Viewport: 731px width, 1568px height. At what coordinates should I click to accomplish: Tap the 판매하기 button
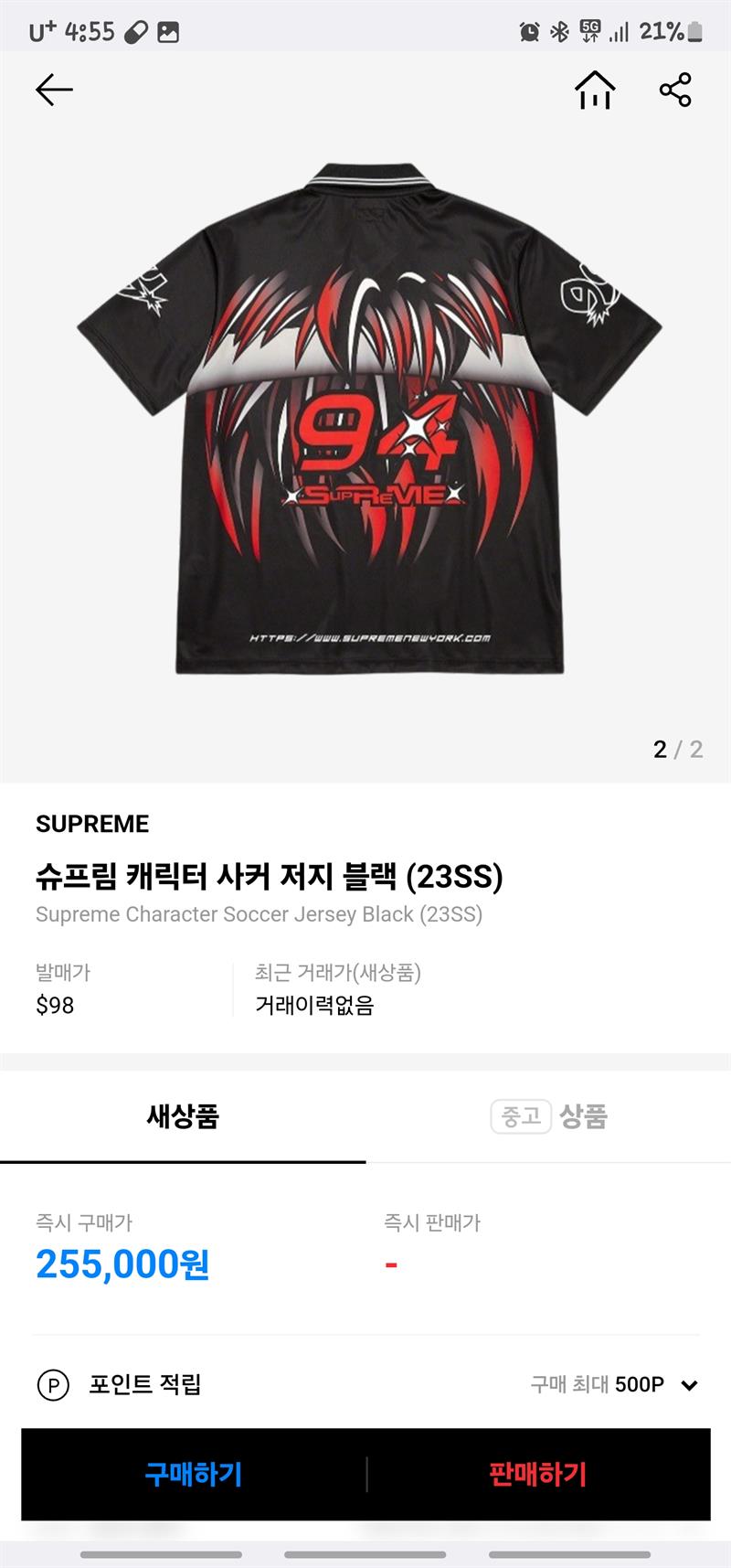pos(538,1474)
